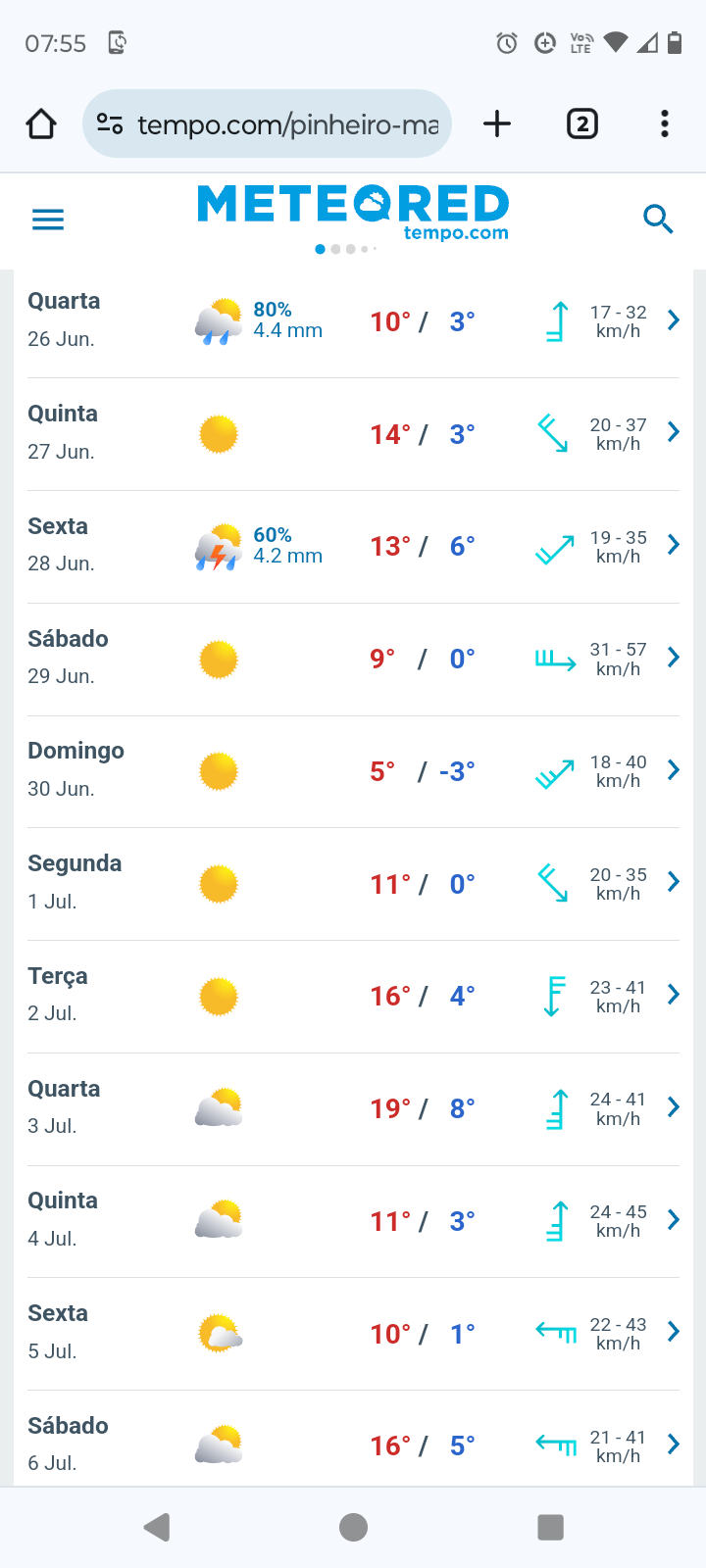Screen dimensions: 706x1568
Task: Open the browser overflow menu
Action: 665,123
